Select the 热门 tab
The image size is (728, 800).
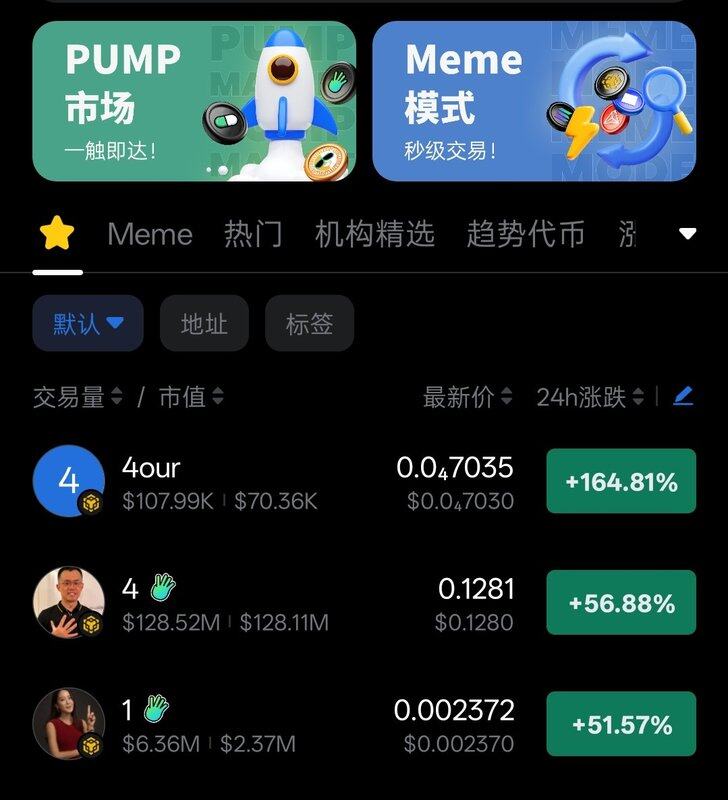253,235
